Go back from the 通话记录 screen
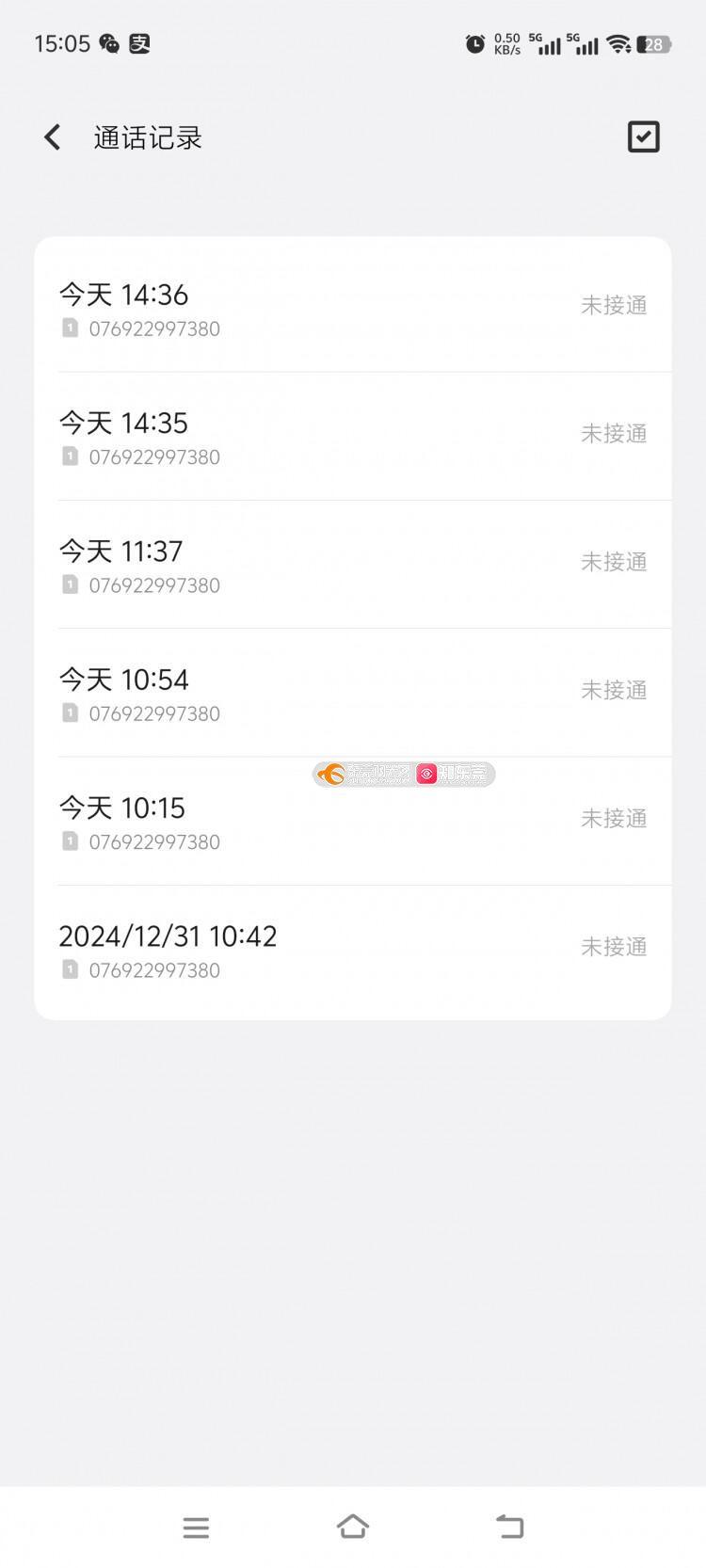This screenshot has height=1568, width=706. [53, 137]
